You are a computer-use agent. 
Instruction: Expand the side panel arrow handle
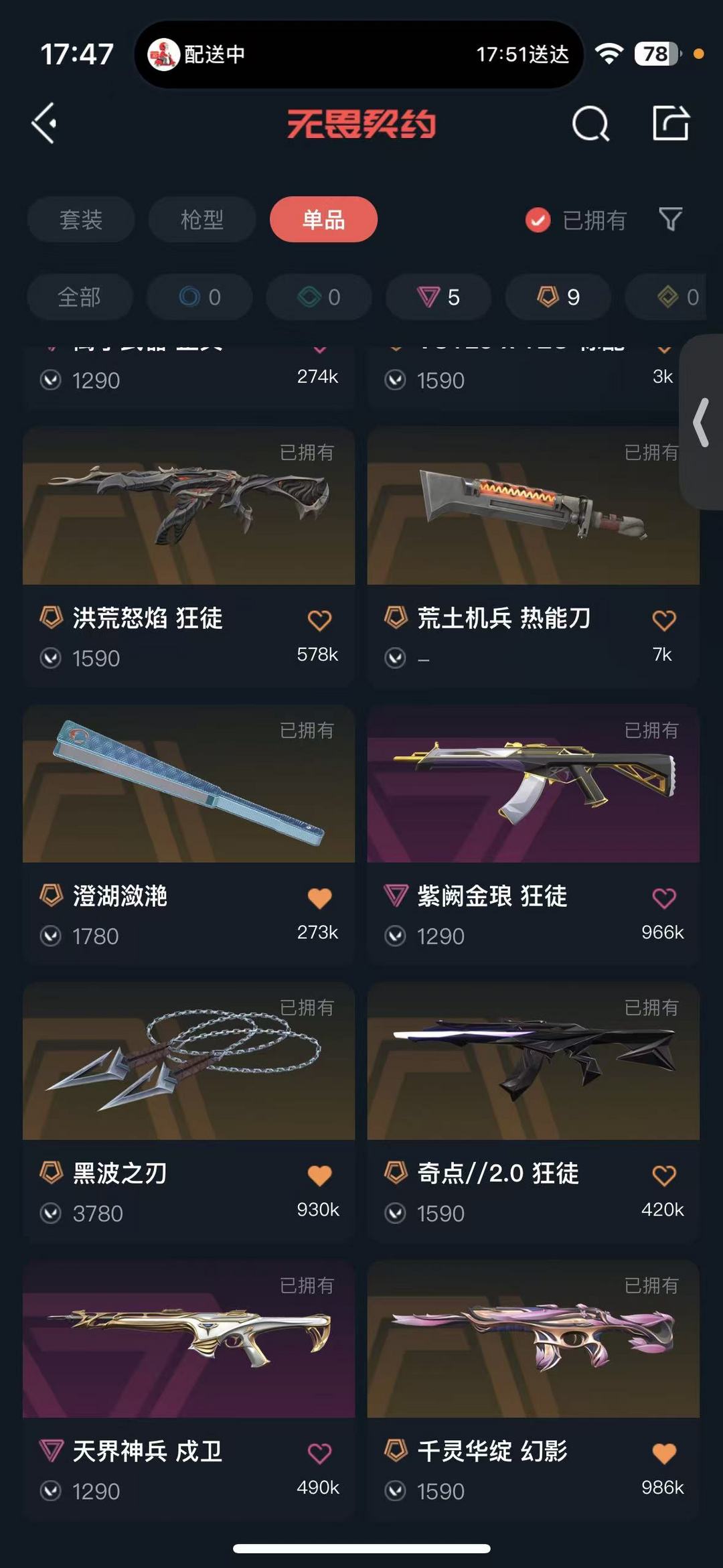click(x=702, y=423)
